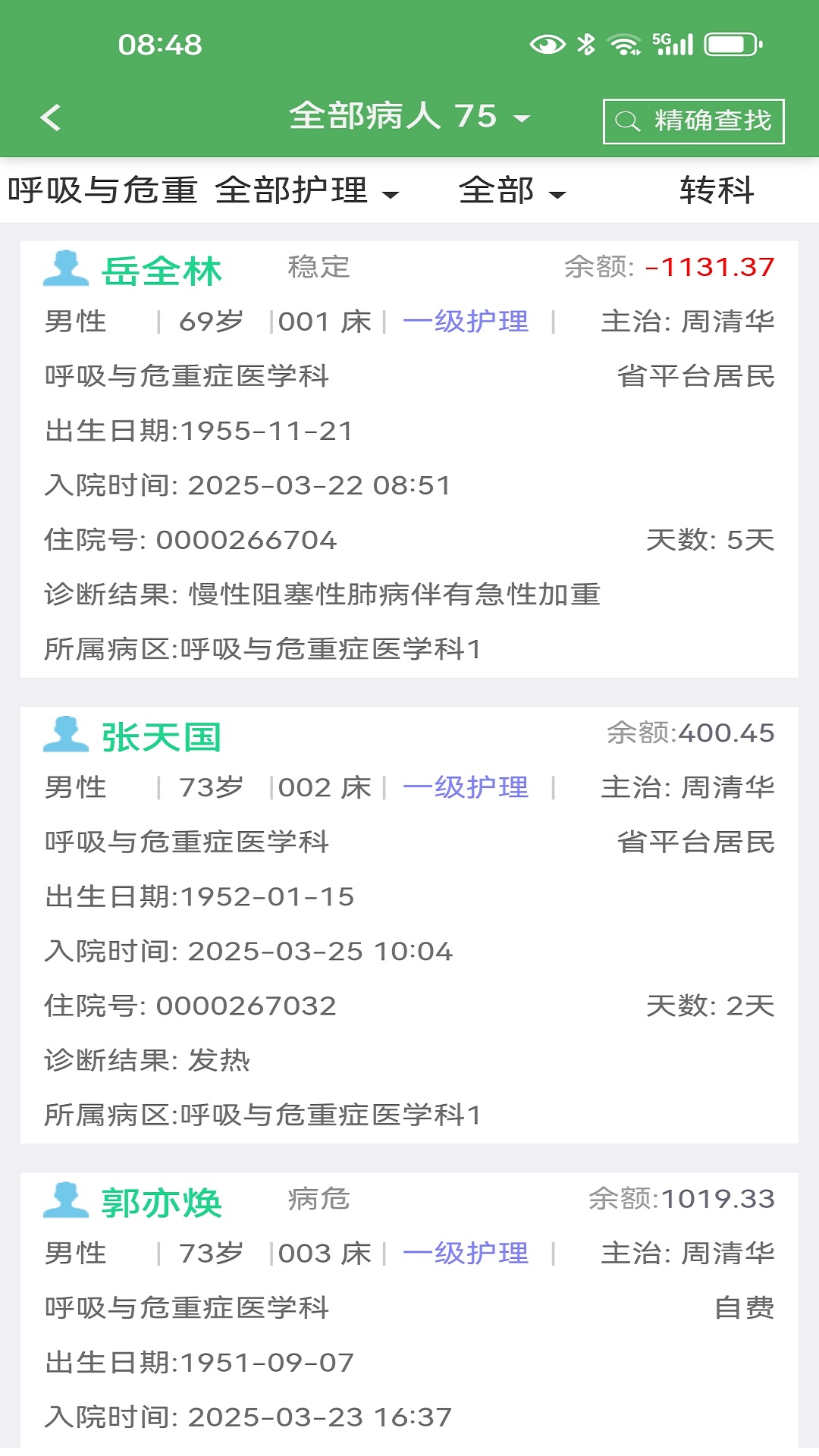
Task: Tap the 精确查找 search button
Action: [x=693, y=120]
